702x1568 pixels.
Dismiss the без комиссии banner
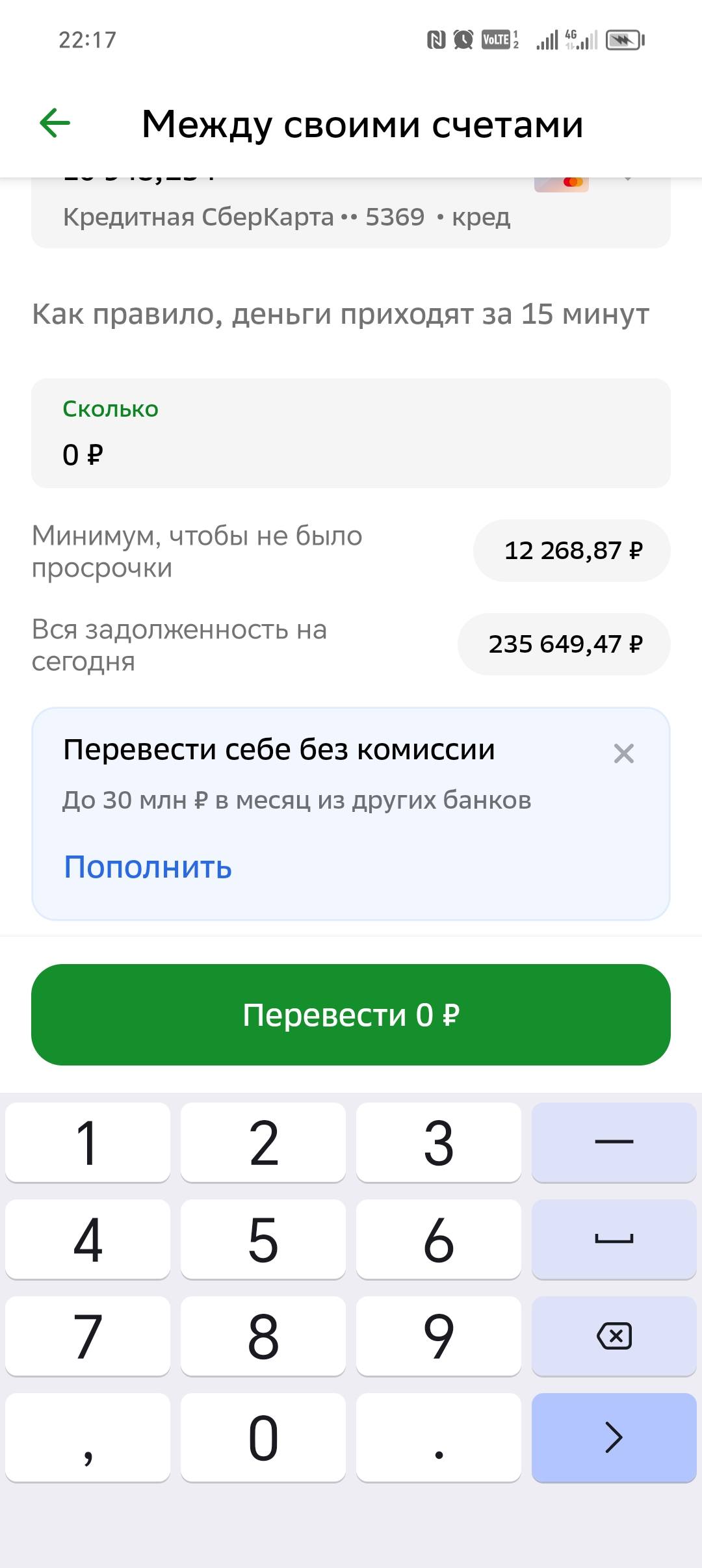(x=623, y=753)
